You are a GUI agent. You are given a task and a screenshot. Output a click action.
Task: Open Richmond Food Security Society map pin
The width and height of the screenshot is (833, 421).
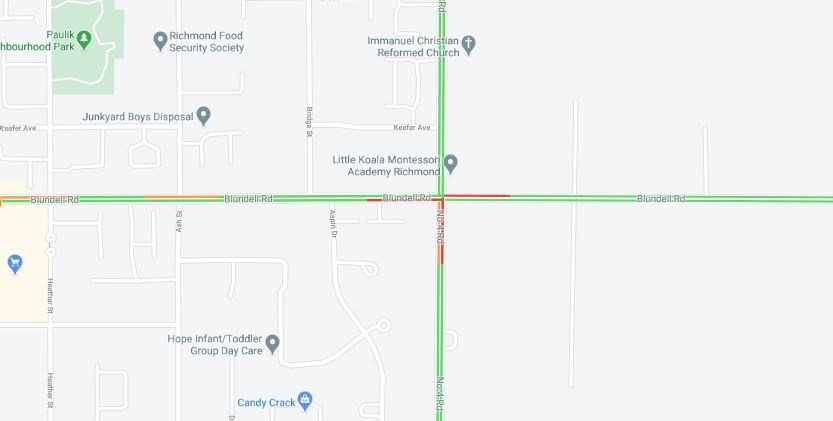tap(160, 40)
